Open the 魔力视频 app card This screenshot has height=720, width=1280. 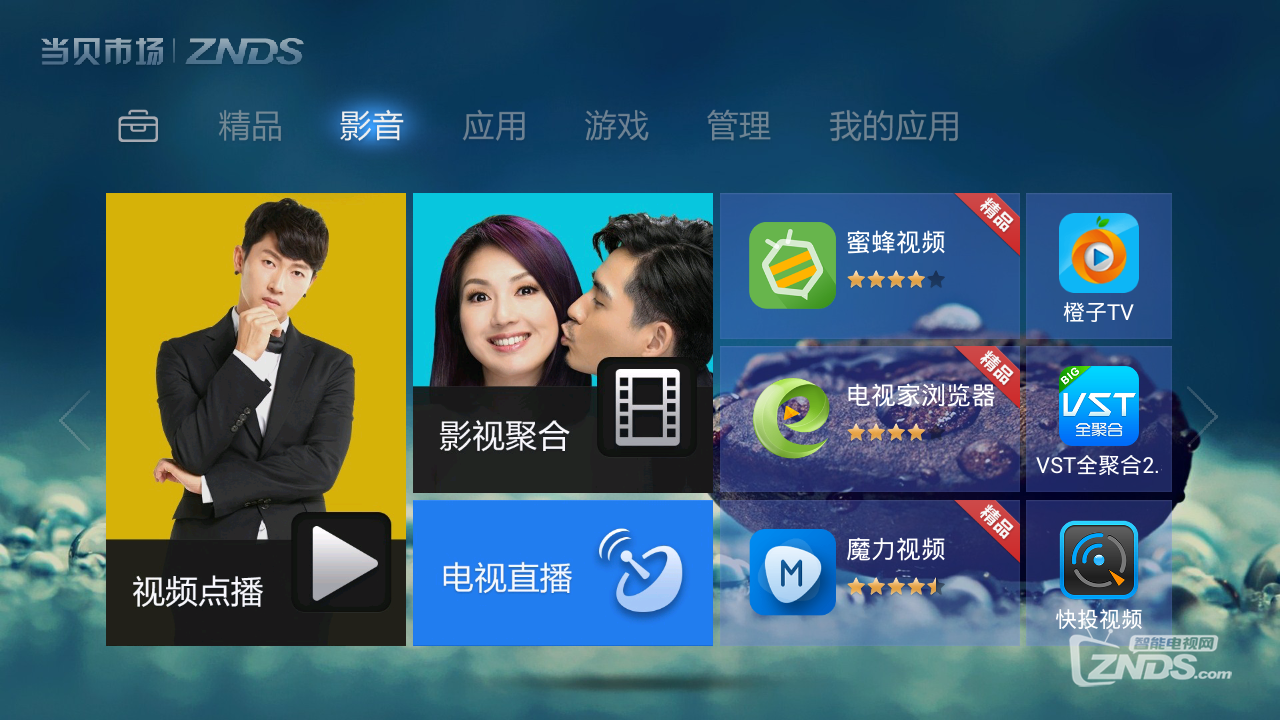[869, 572]
